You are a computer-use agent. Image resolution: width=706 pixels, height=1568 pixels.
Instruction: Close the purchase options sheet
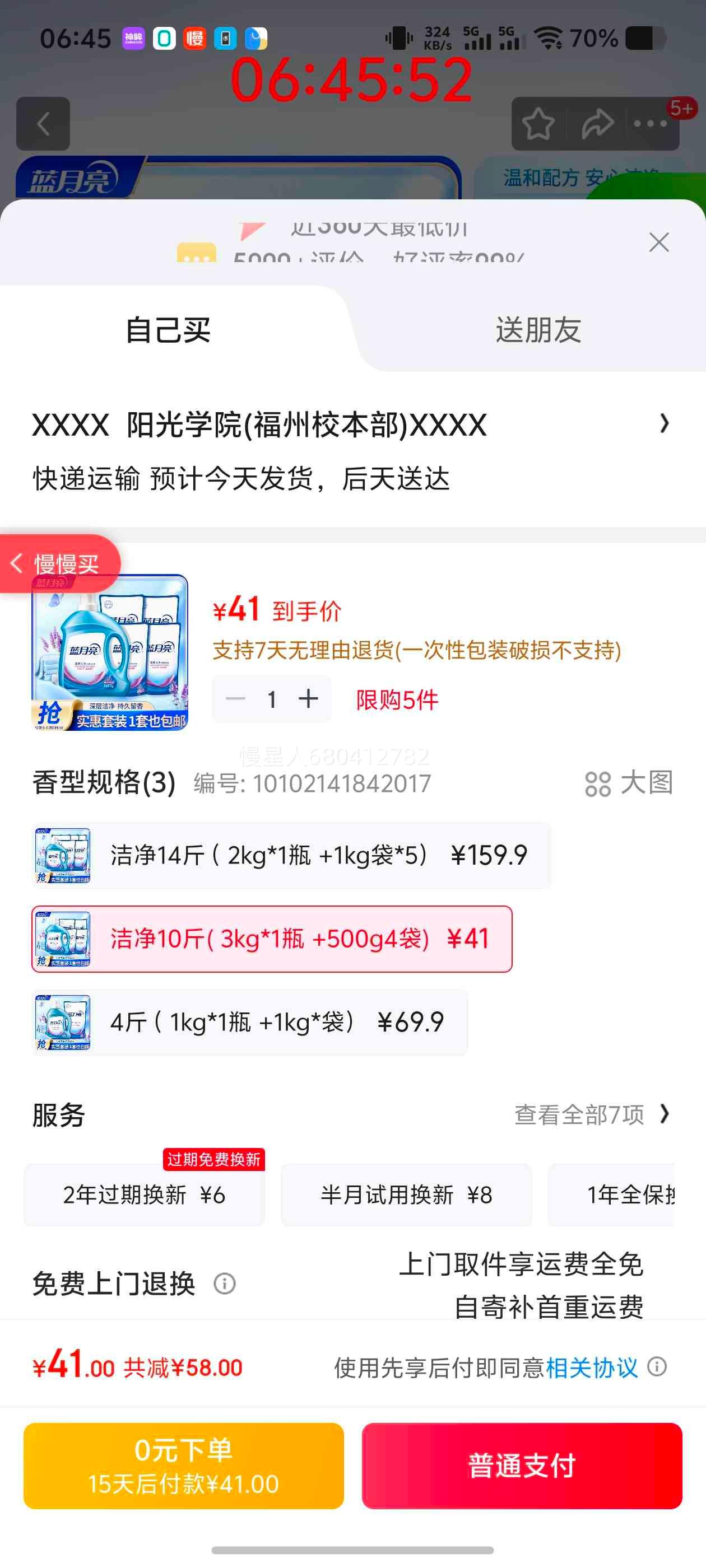(659, 242)
